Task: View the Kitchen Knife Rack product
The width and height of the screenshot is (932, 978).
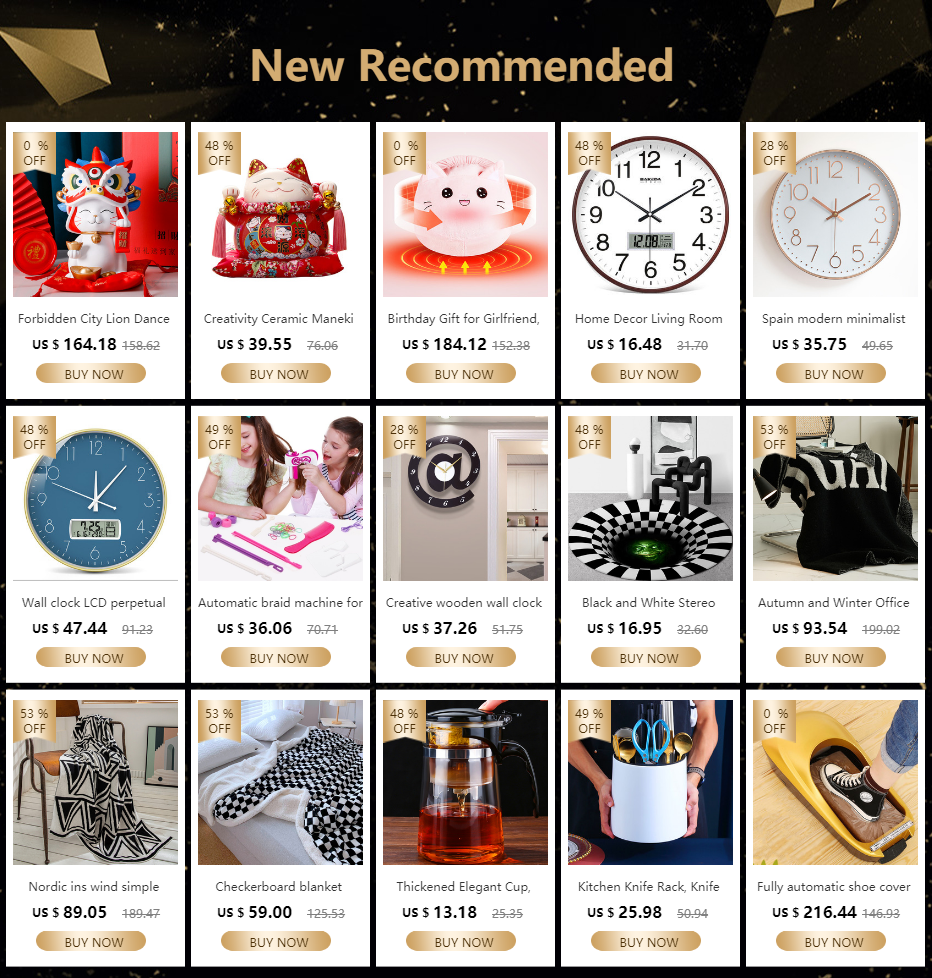Action: pos(650,783)
